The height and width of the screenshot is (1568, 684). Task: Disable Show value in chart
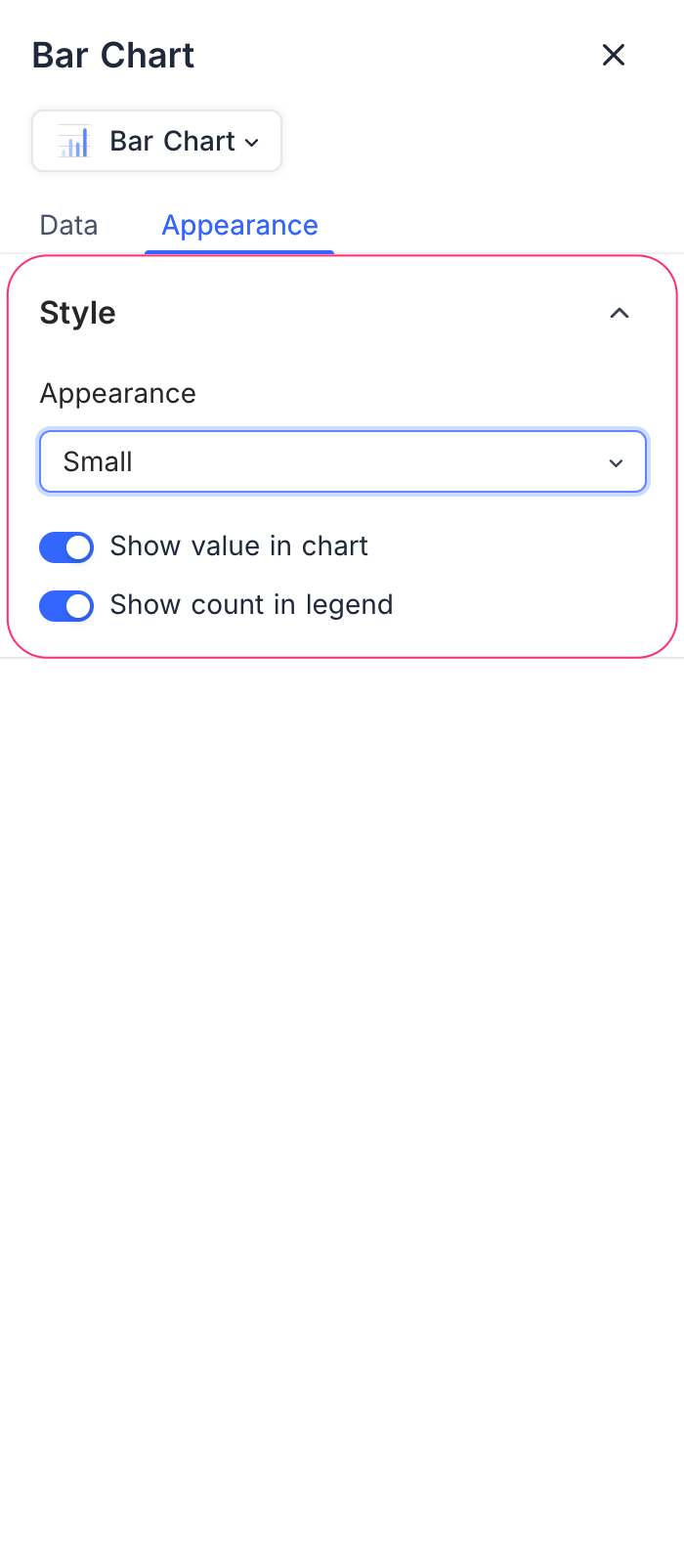click(x=66, y=547)
